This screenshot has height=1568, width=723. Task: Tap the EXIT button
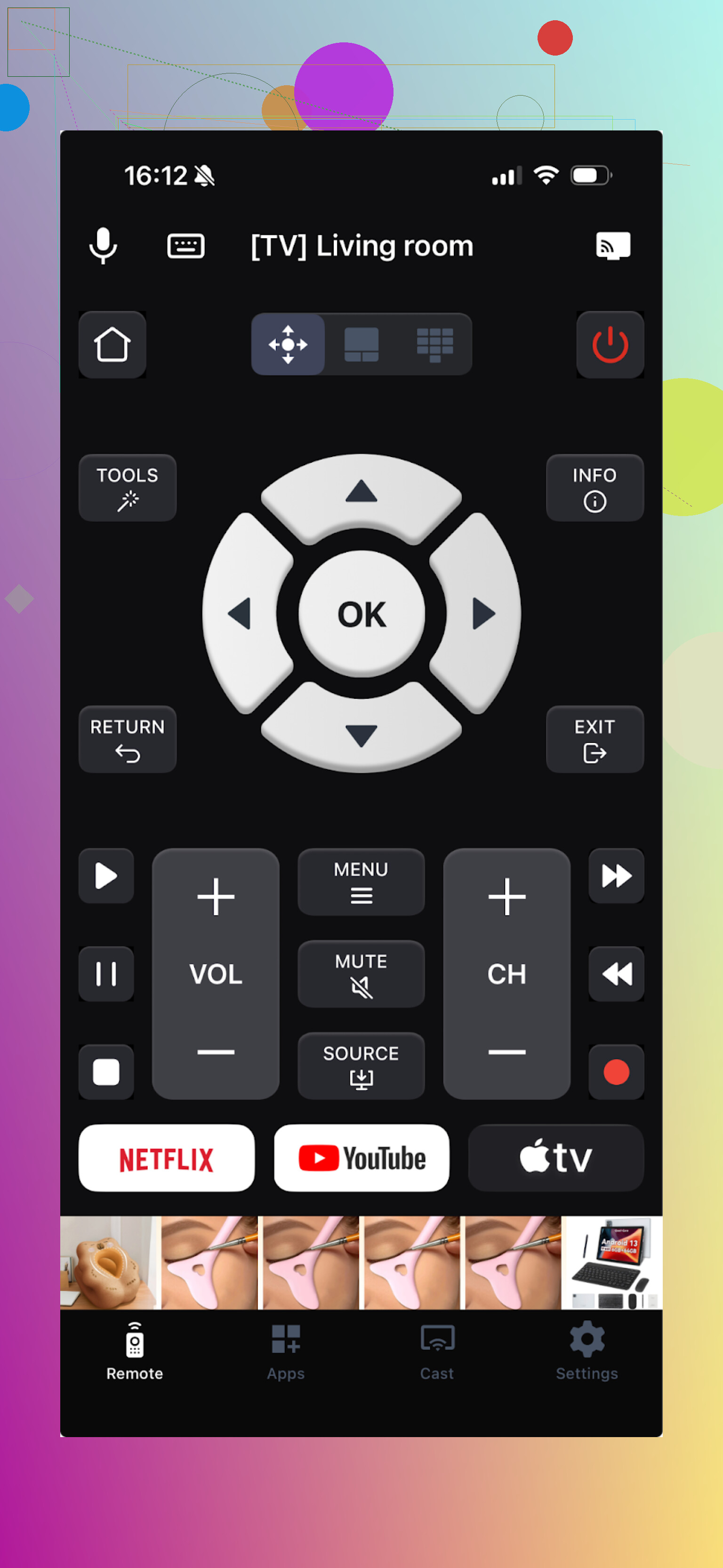[x=594, y=739]
